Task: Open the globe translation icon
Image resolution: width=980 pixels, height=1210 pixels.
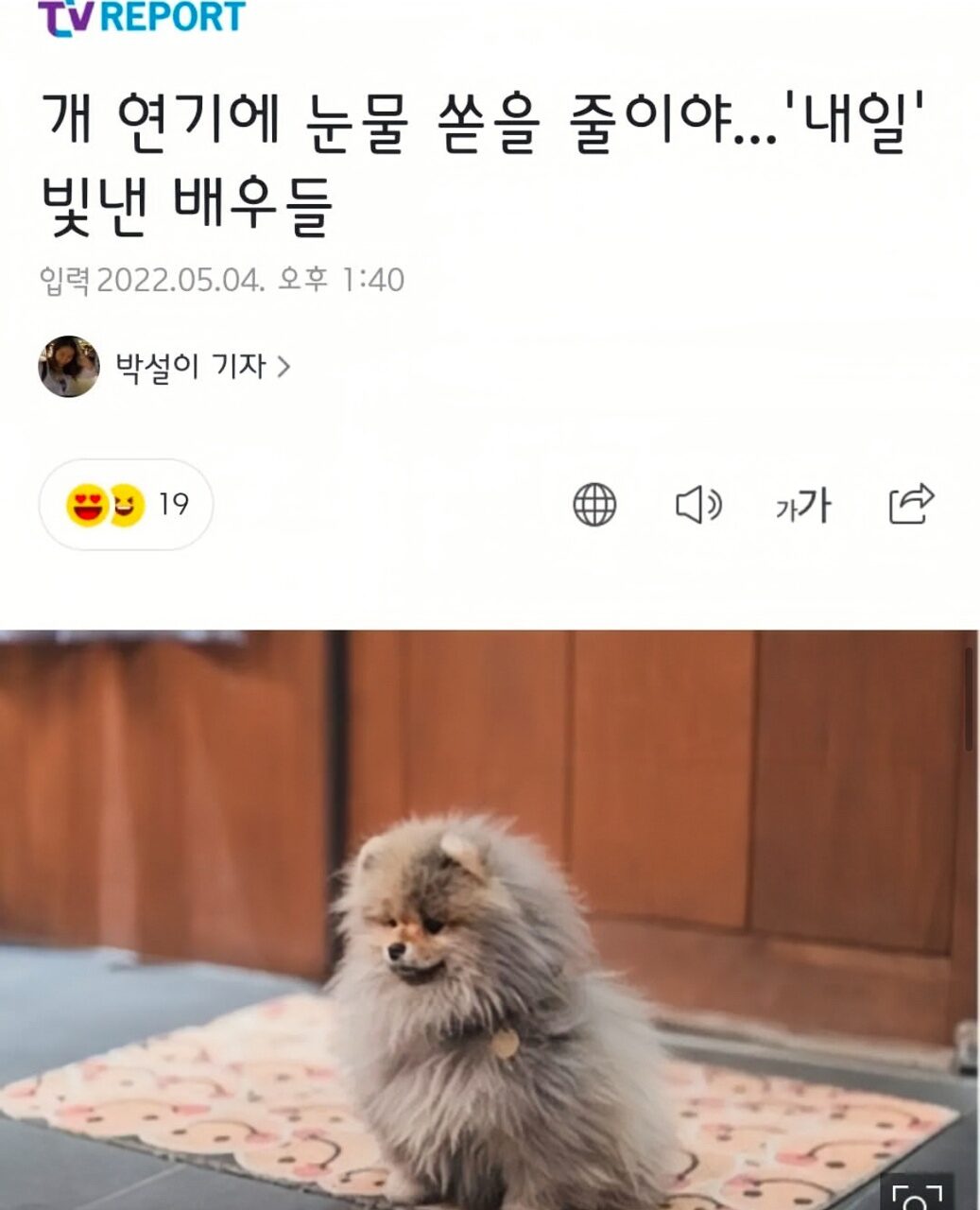Action: 594,505
